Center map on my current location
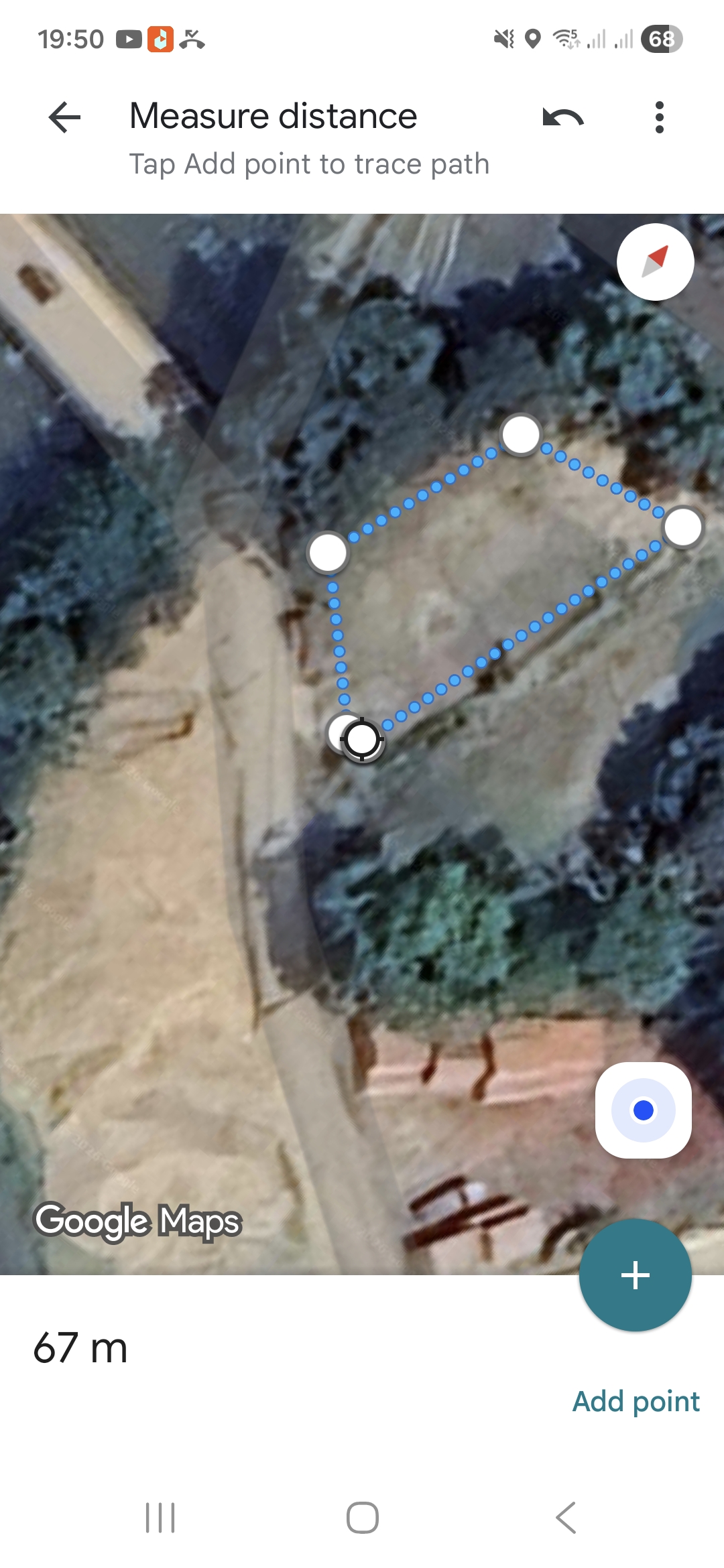Image resolution: width=724 pixels, height=1568 pixels. (x=643, y=1110)
